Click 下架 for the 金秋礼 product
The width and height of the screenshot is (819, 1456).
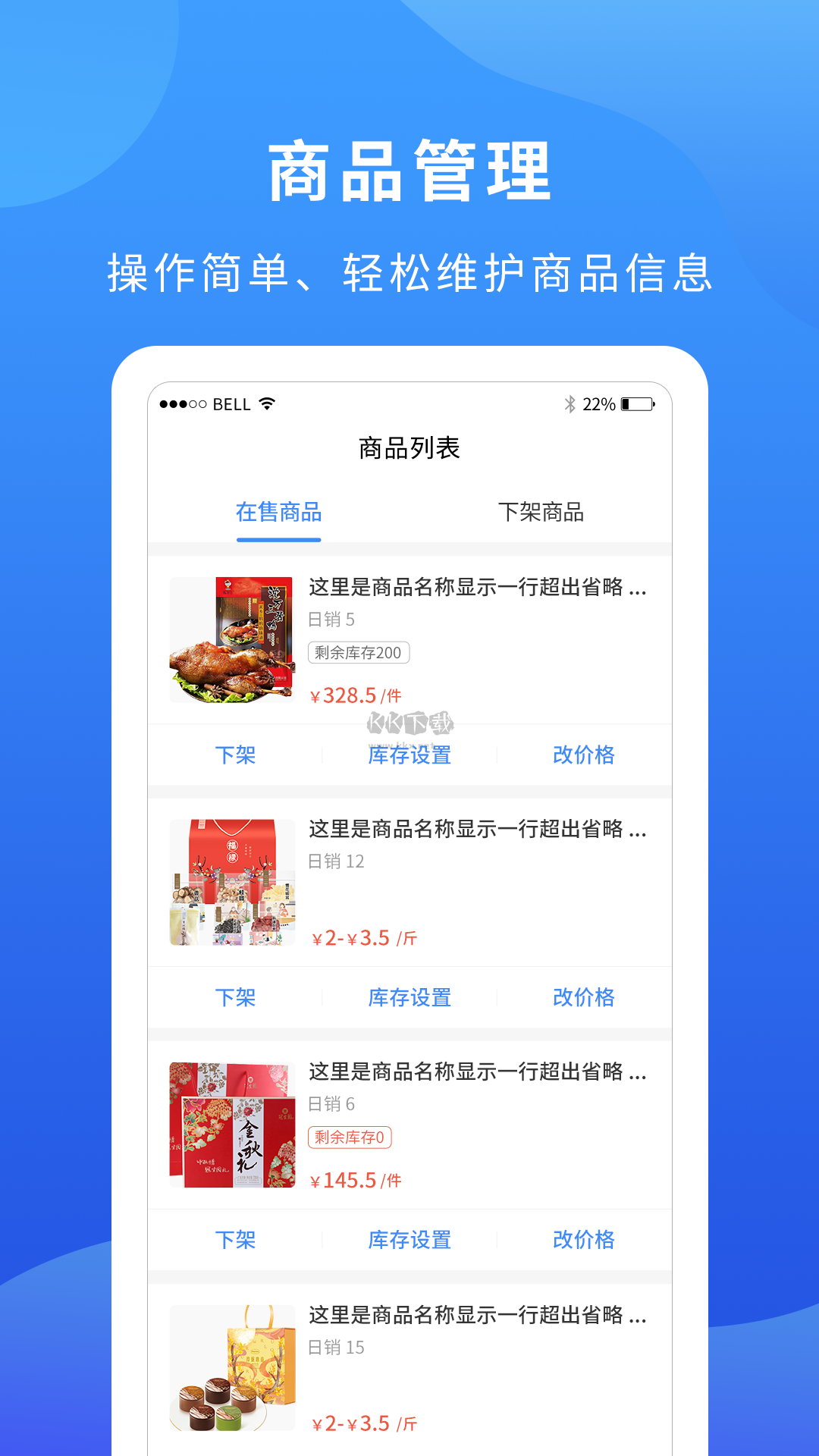(x=237, y=1240)
